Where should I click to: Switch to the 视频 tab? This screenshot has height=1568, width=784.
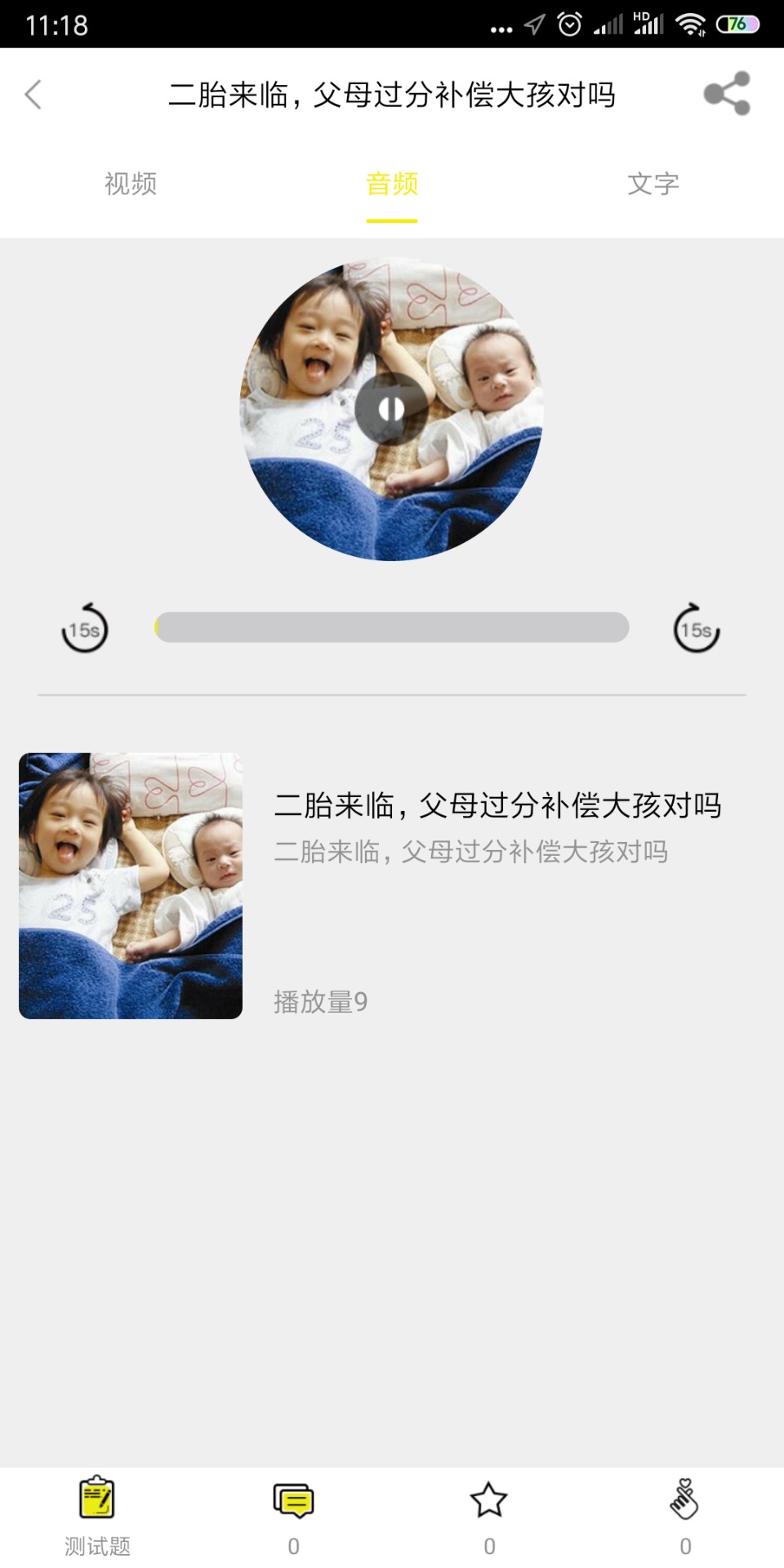(x=131, y=185)
